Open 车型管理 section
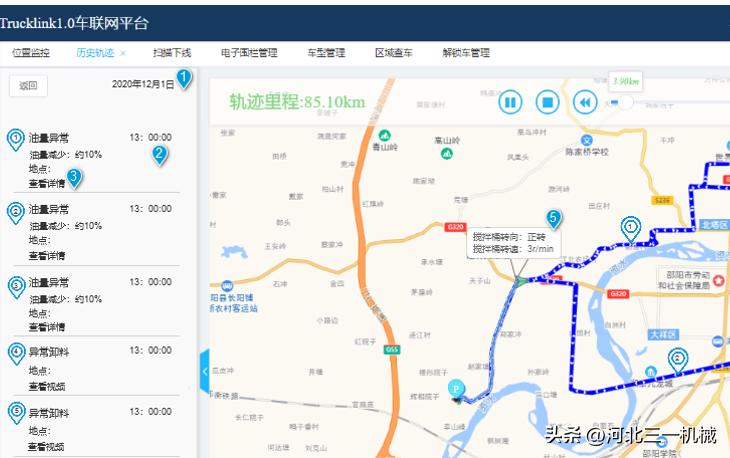The image size is (730, 458). coord(326,52)
